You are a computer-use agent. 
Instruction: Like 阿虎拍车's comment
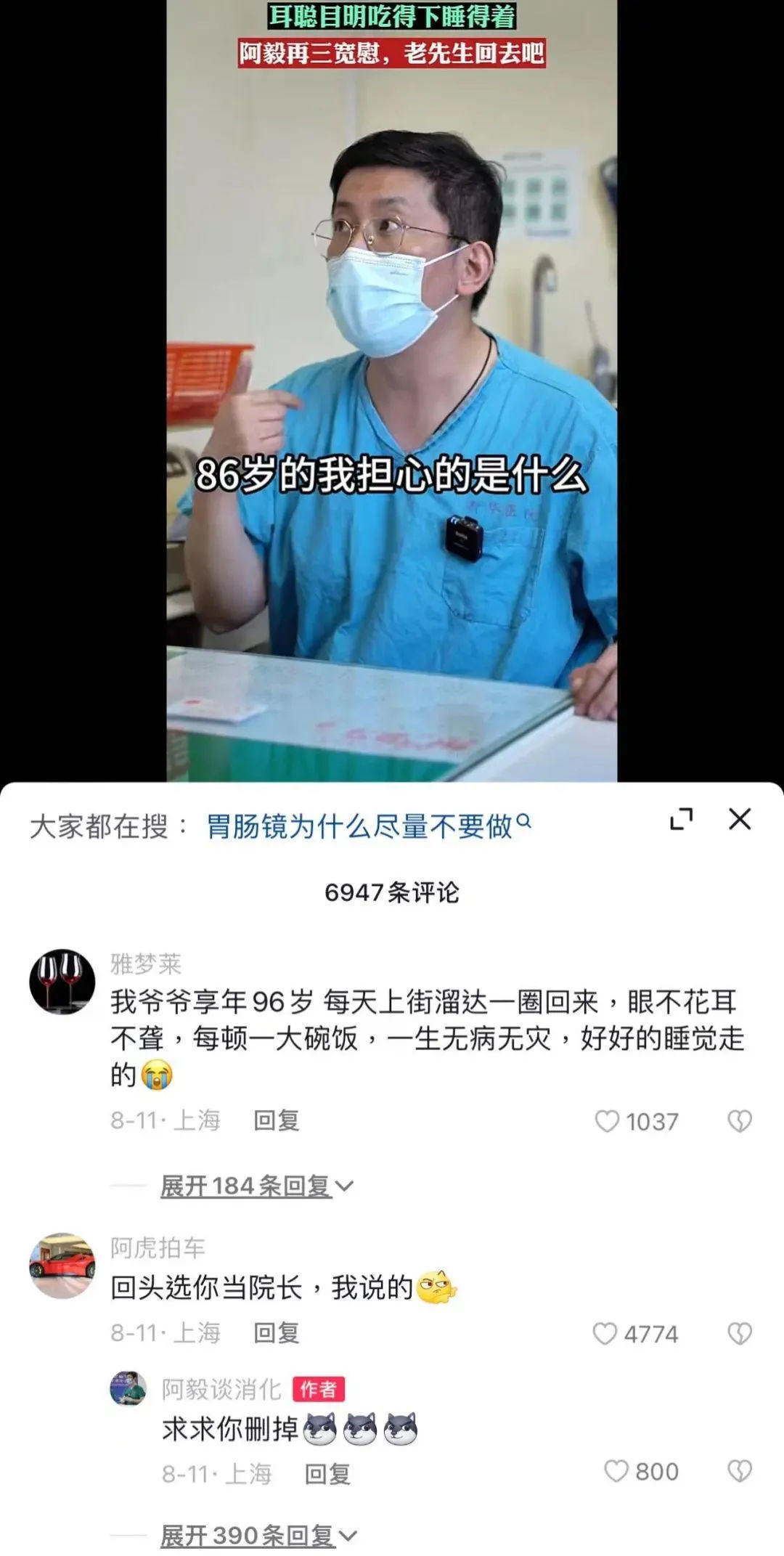point(605,1334)
